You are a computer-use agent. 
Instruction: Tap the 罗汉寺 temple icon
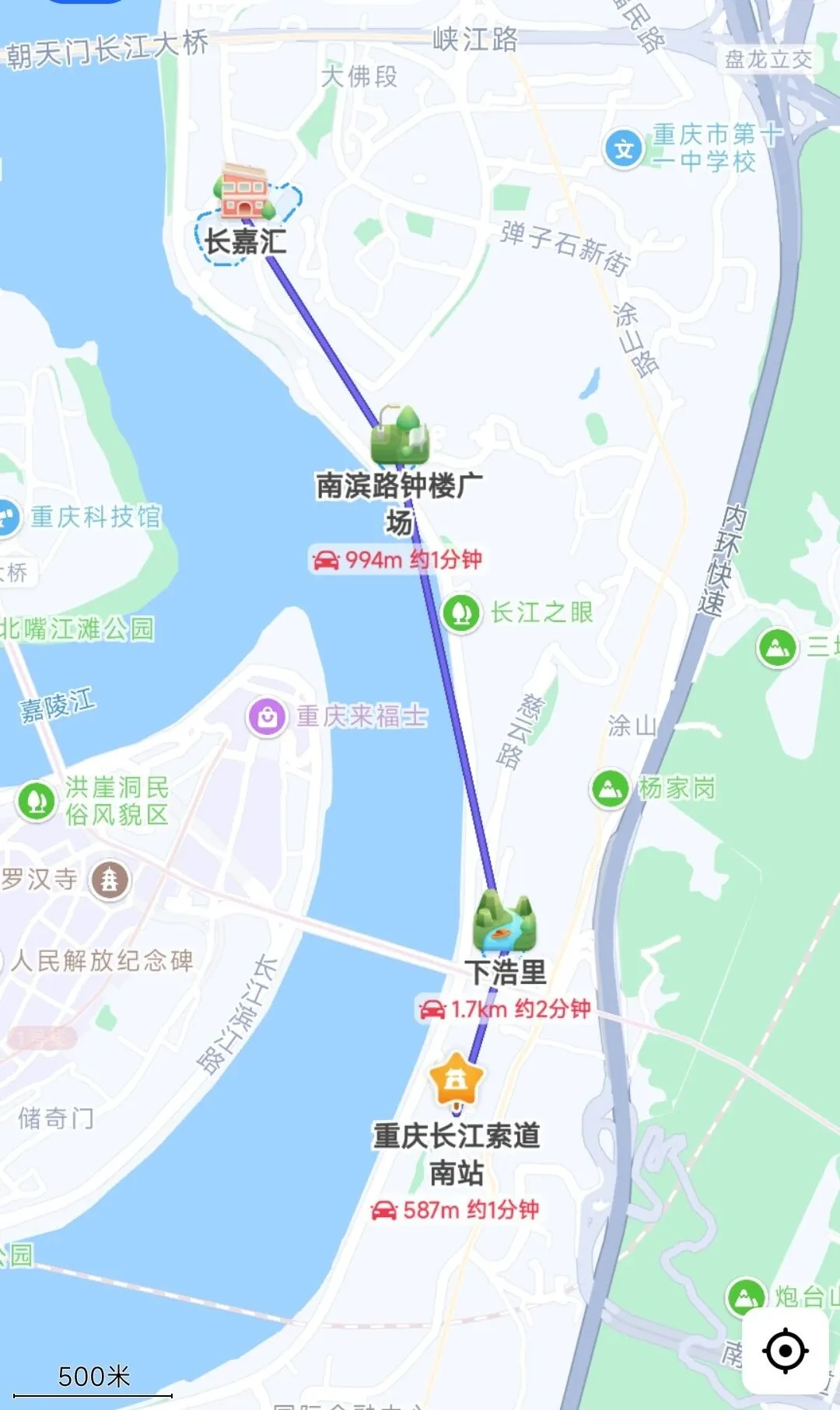click(110, 880)
